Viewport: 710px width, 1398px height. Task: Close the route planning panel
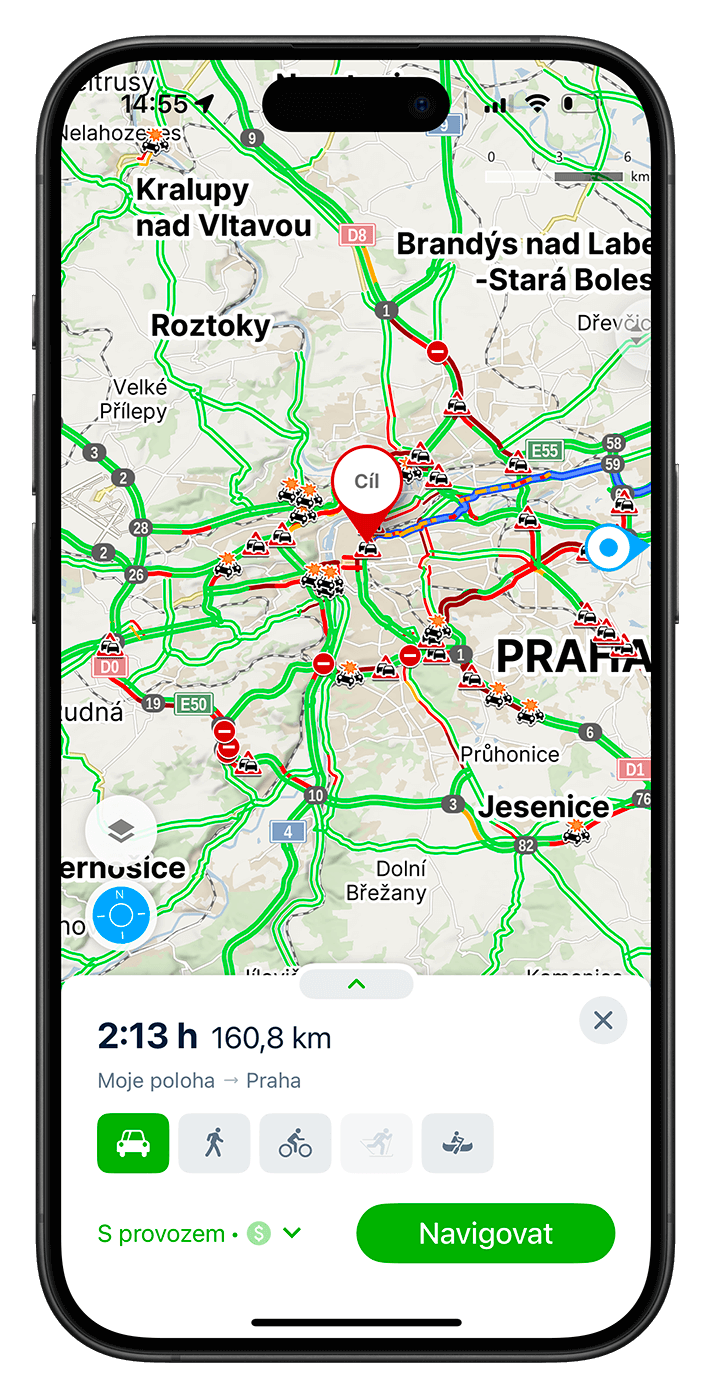(x=603, y=1020)
